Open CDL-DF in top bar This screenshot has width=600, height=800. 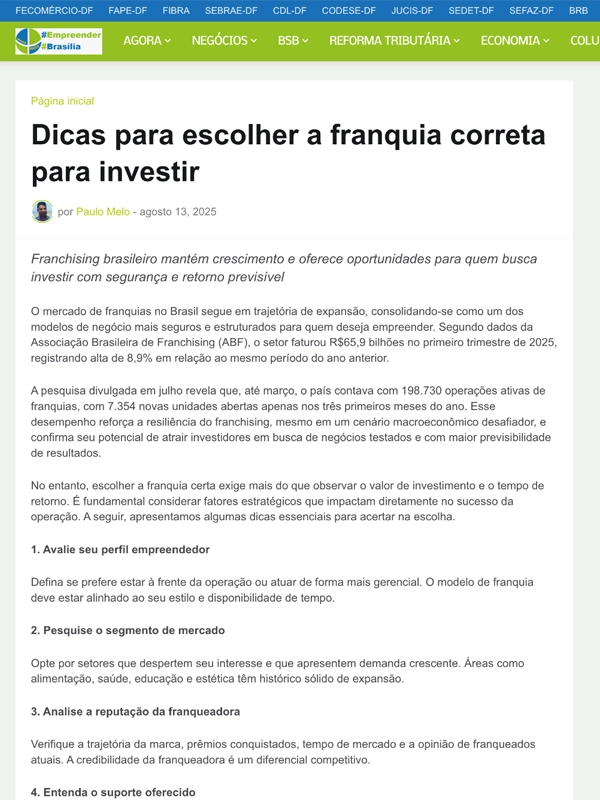pos(289,10)
